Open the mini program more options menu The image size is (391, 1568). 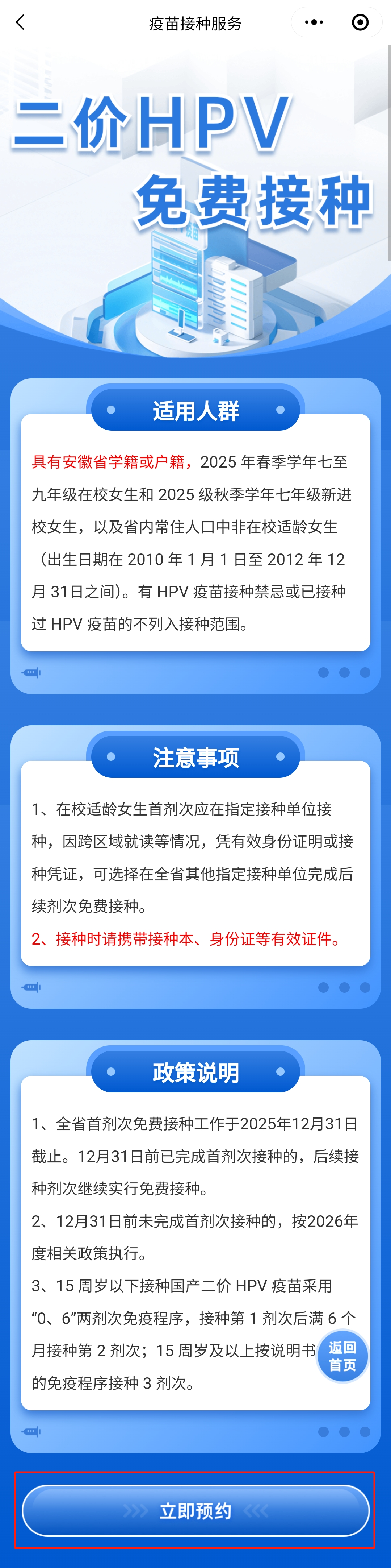[314, 22]
